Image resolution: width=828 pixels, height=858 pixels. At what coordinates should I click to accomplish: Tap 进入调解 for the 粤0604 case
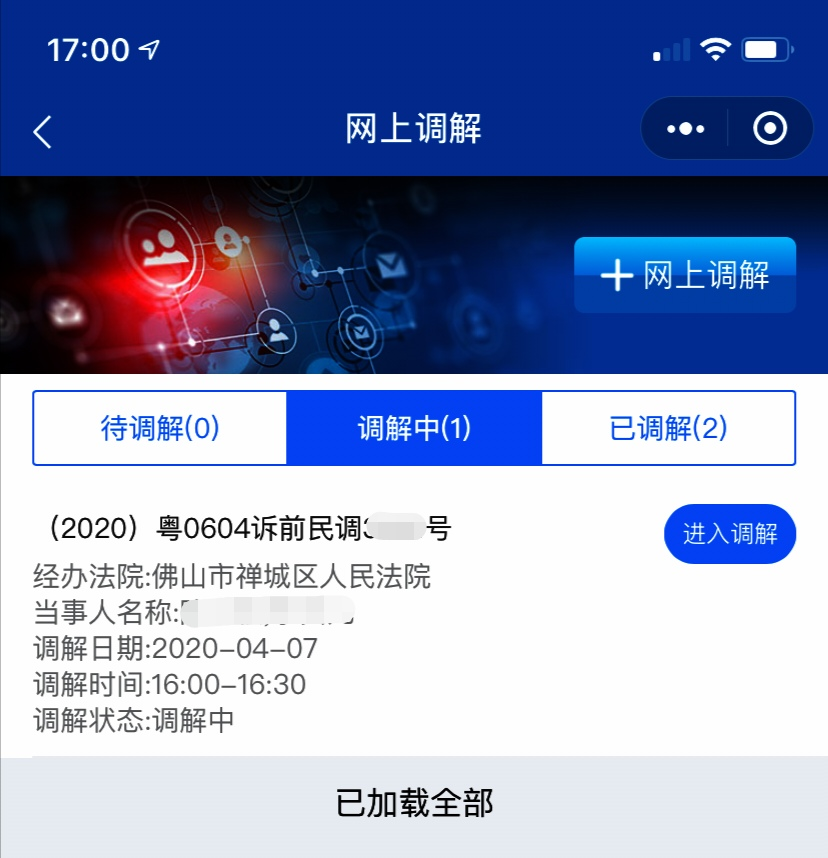730,534
